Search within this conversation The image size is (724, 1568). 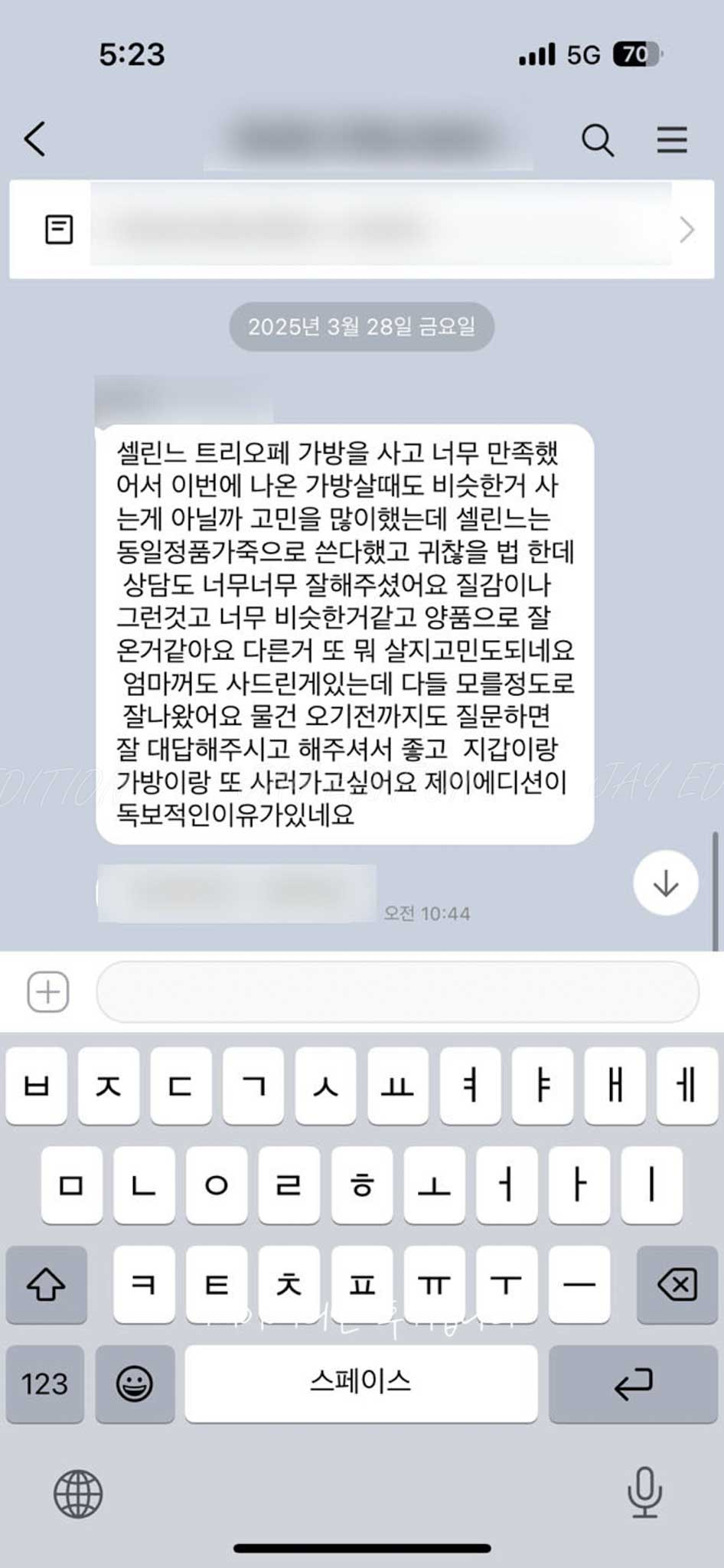click(x=597, y=140)
